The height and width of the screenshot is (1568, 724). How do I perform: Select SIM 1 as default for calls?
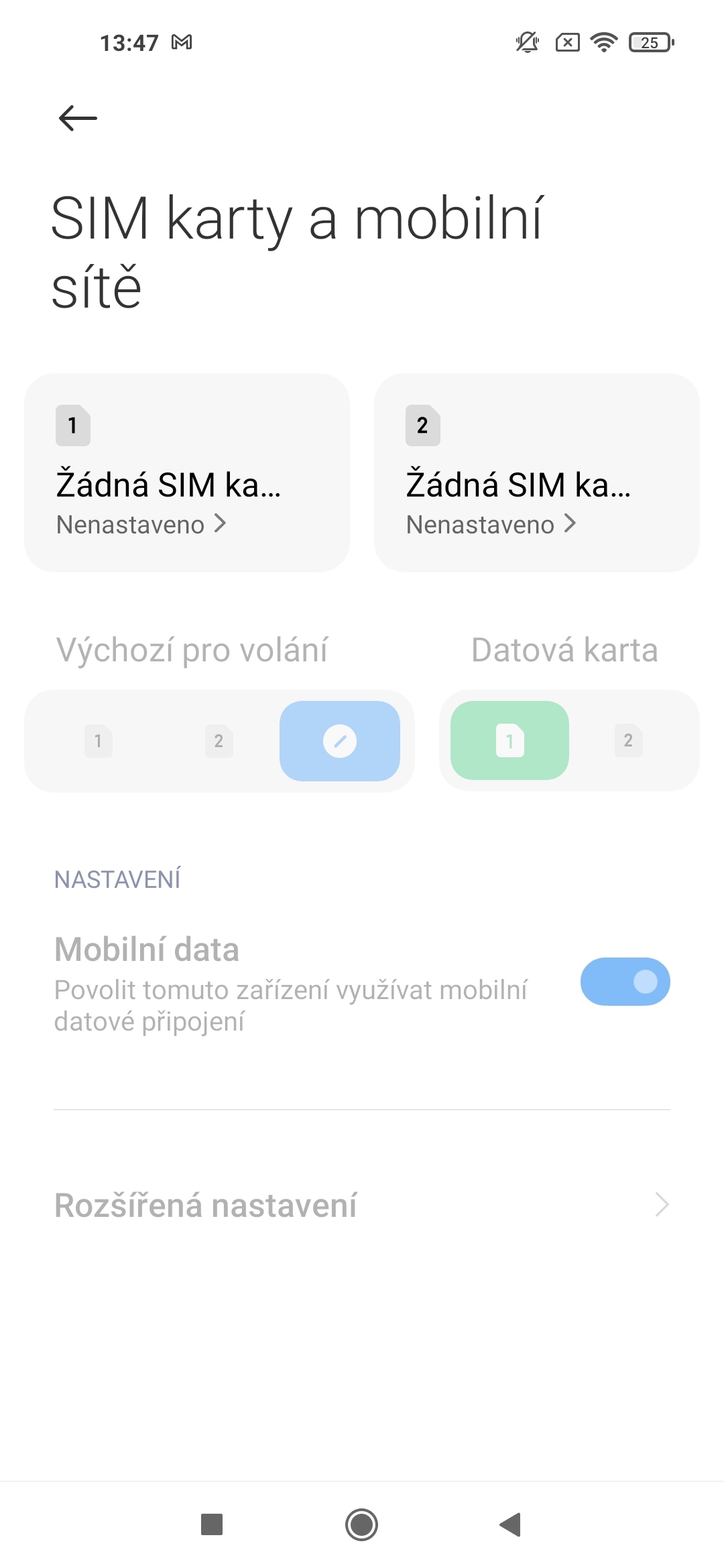pos(99,740)
